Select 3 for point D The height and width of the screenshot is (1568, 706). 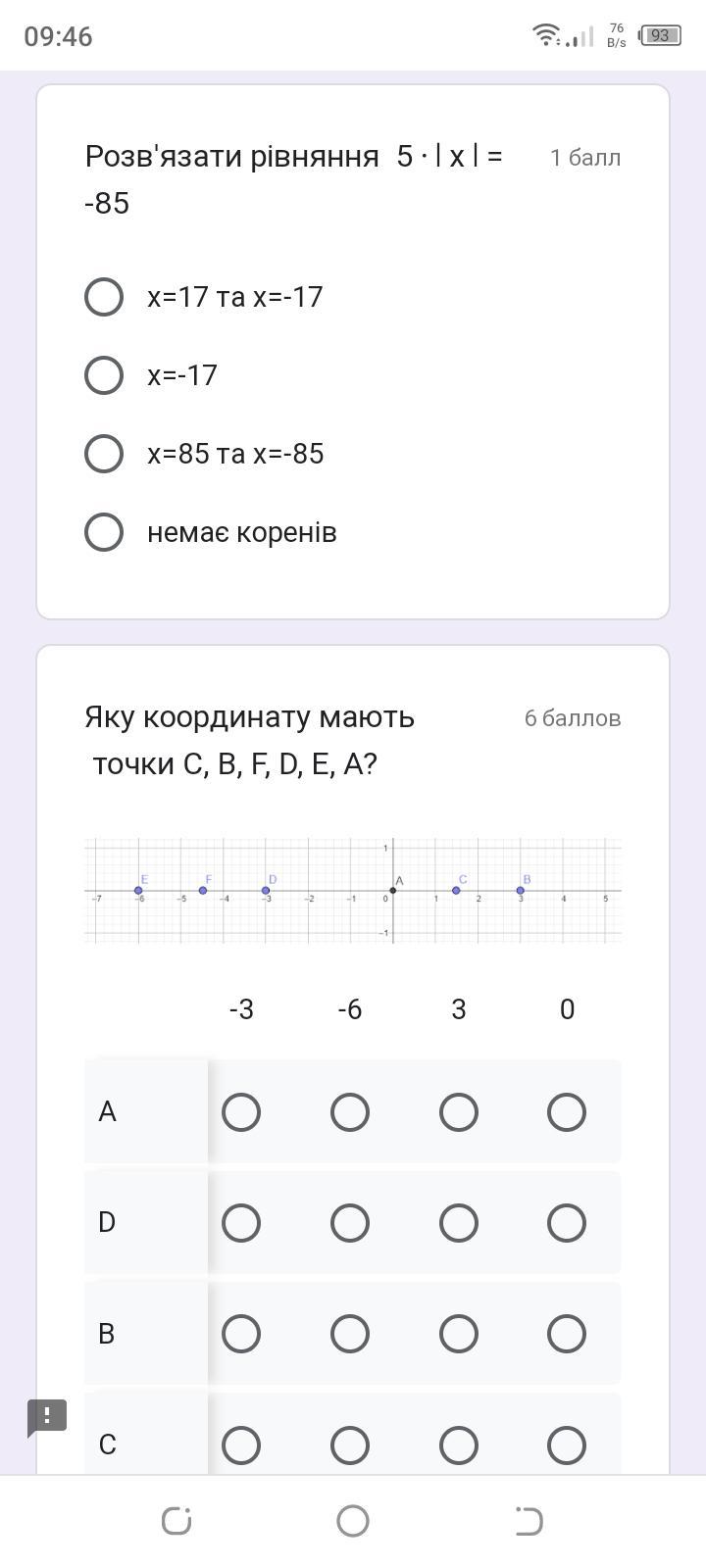[x=459, y=1223]
